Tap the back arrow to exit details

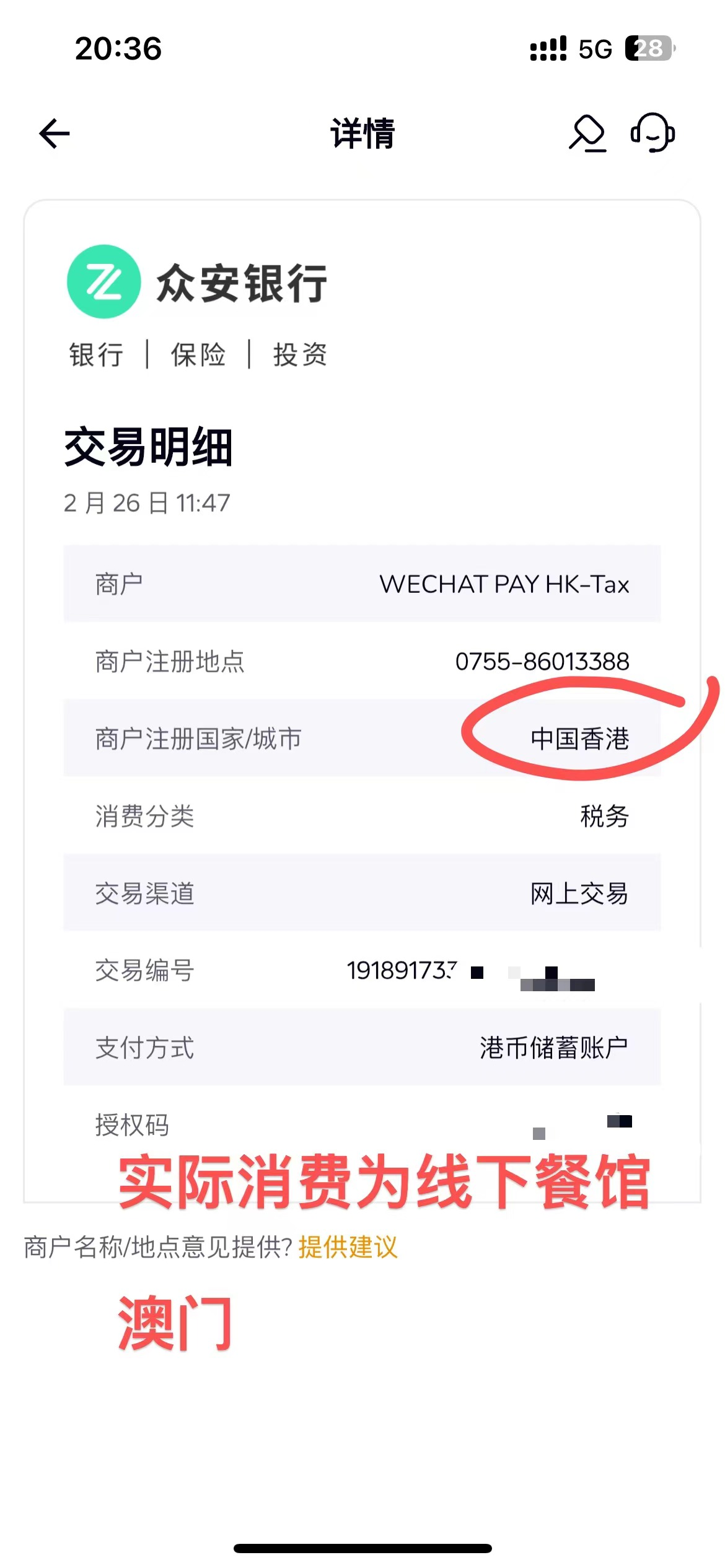(x=53, y=133)
